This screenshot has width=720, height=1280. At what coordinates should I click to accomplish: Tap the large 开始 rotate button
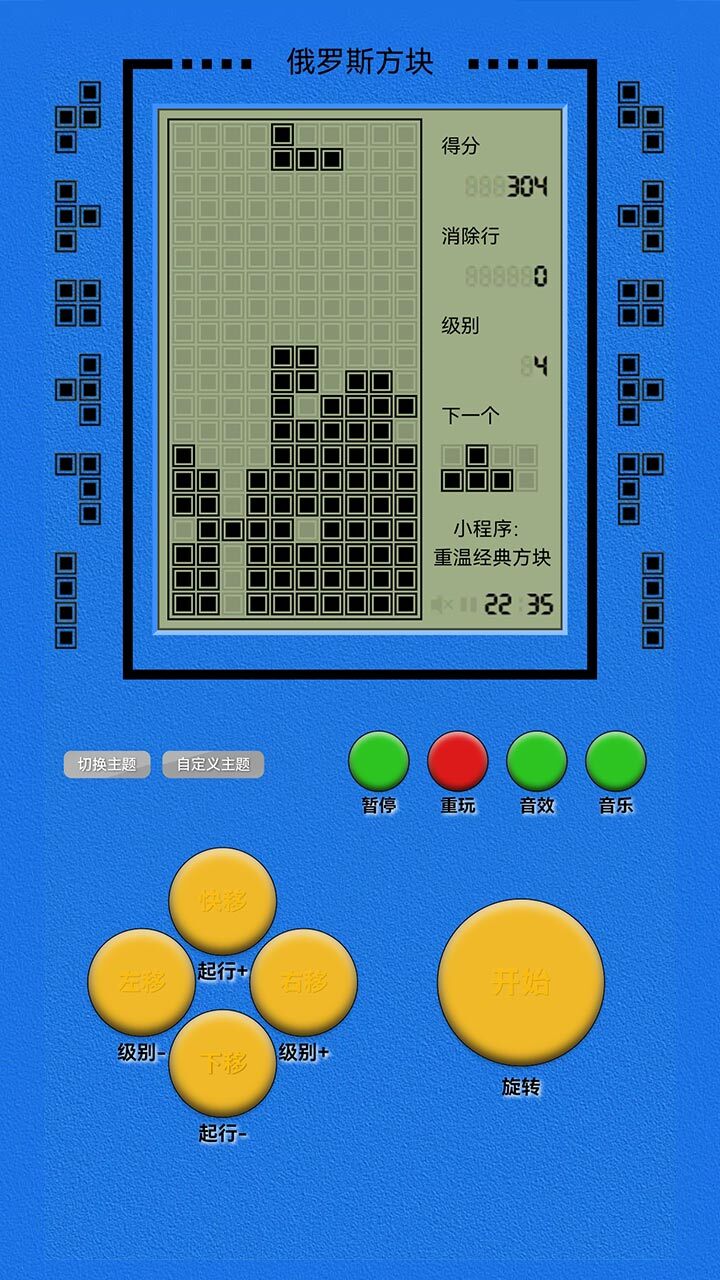pos(520,982)
